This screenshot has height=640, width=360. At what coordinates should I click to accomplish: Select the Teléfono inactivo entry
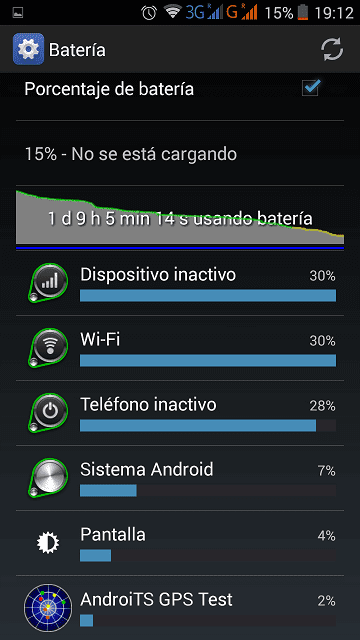pyautogui.click(x=180, y=413)
